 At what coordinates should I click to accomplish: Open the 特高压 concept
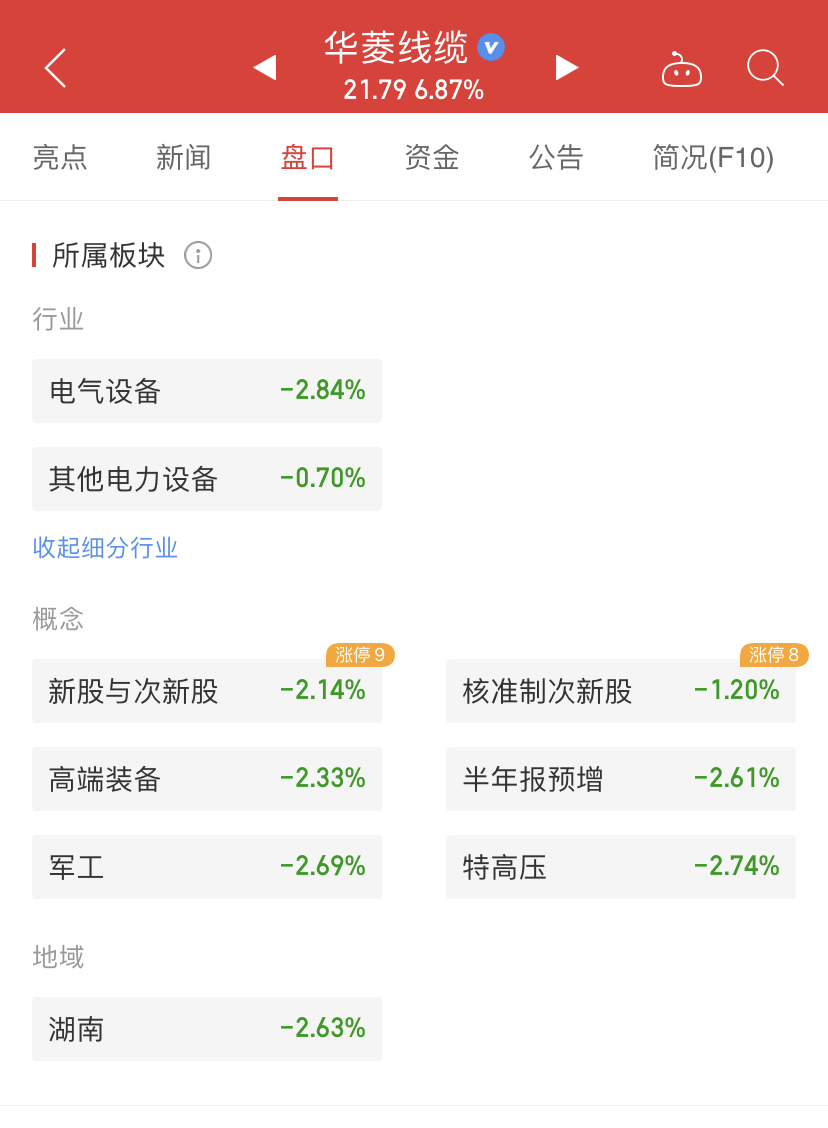click(620, 867)
